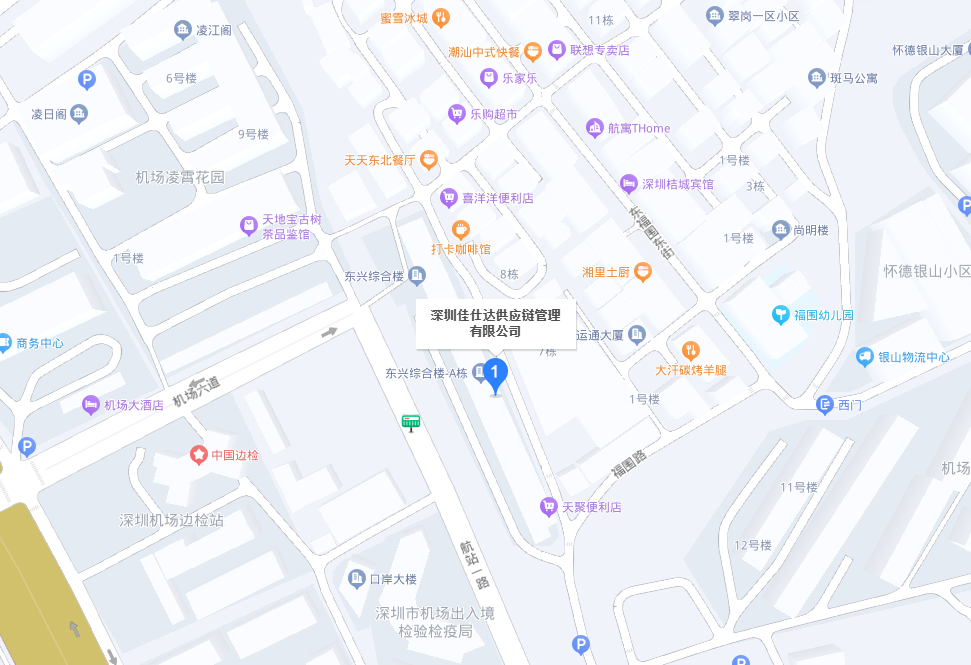Viewport: 971px width, 665px height.
Task: Open the 口岸大楼 building marker
Action: [356, 579]
